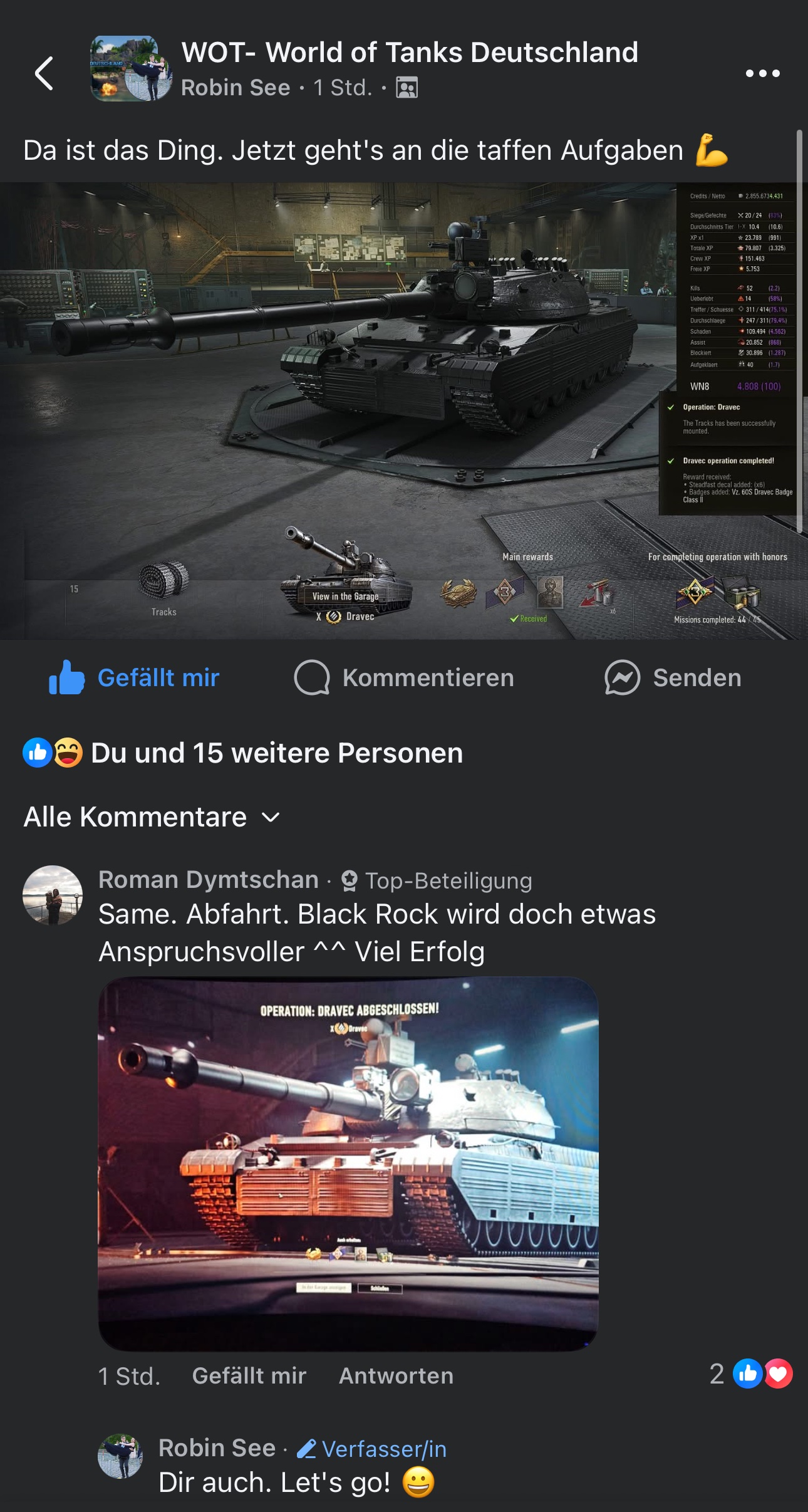
Task: View Roman's Operation Dravec comment image
Action: [x=348, y=1163]
